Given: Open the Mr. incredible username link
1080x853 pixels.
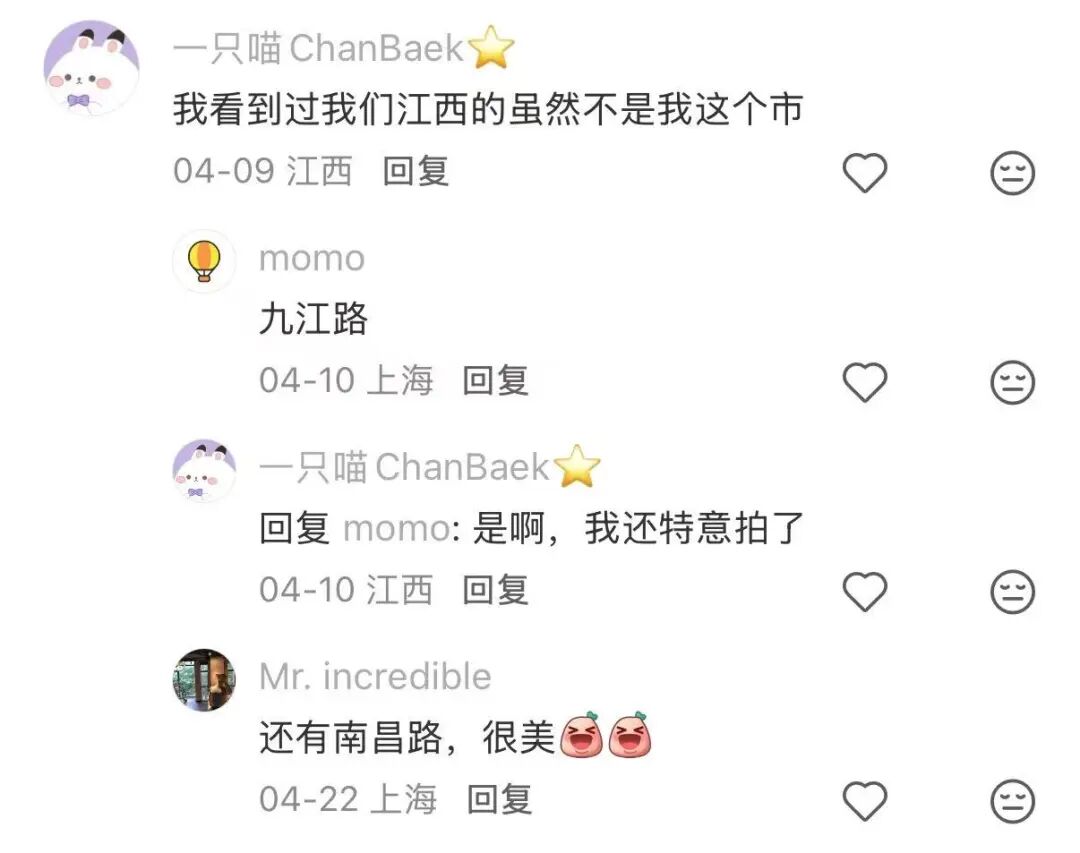Looking at the screenshot, I should pos(375,677).
